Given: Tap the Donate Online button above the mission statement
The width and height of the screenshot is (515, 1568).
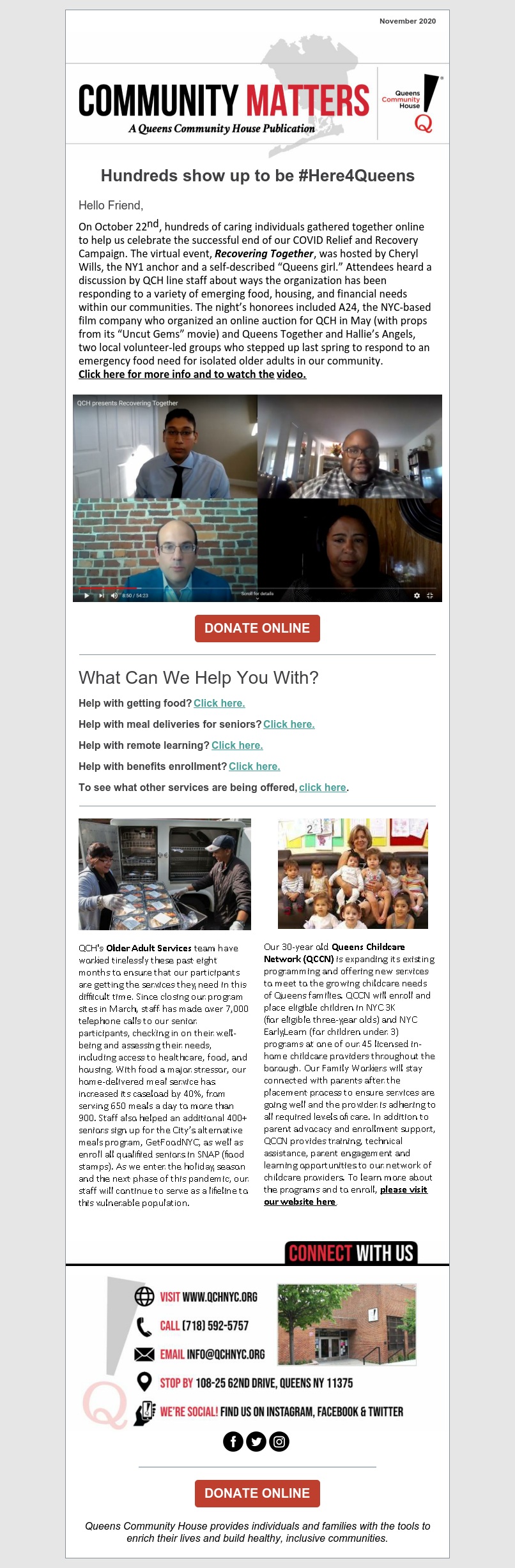Looking at the screenshot, I should tap(257, 1493).
